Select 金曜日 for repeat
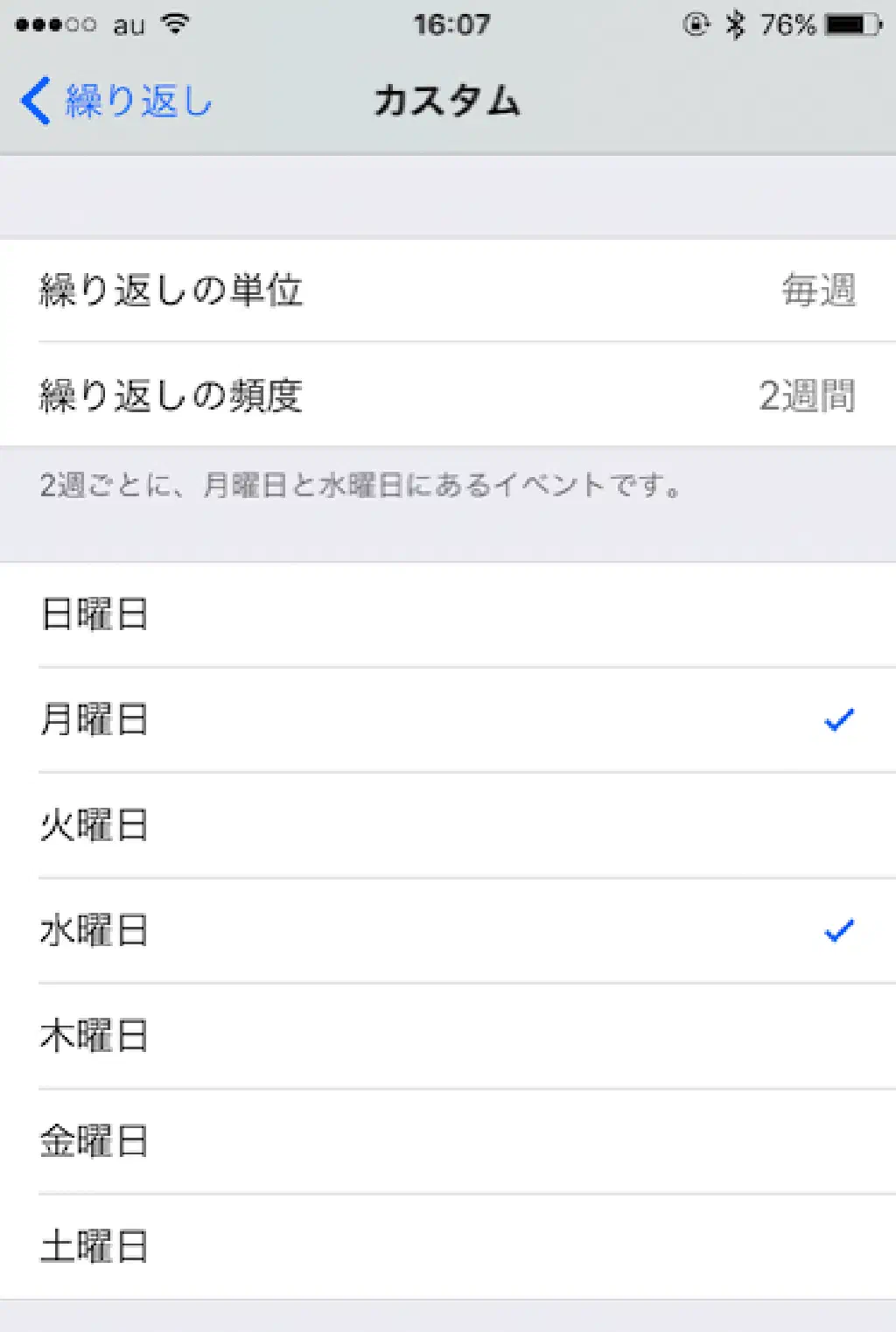Screen dimensions: 896x1332 (448, 1141)
